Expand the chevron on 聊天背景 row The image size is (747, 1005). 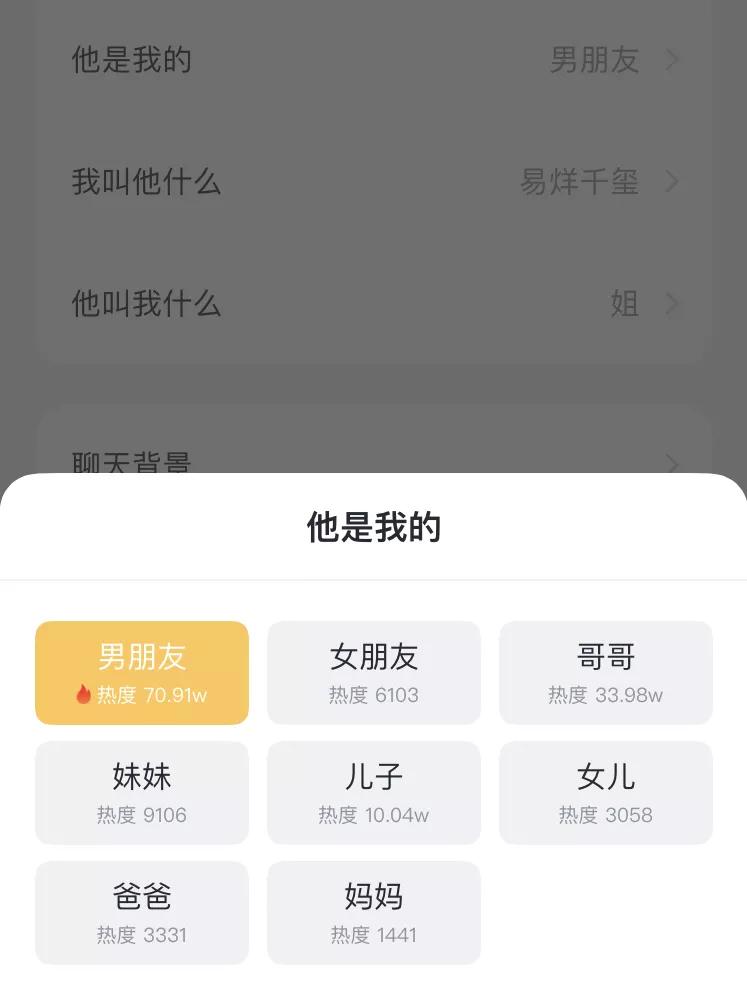pos(673,462)
